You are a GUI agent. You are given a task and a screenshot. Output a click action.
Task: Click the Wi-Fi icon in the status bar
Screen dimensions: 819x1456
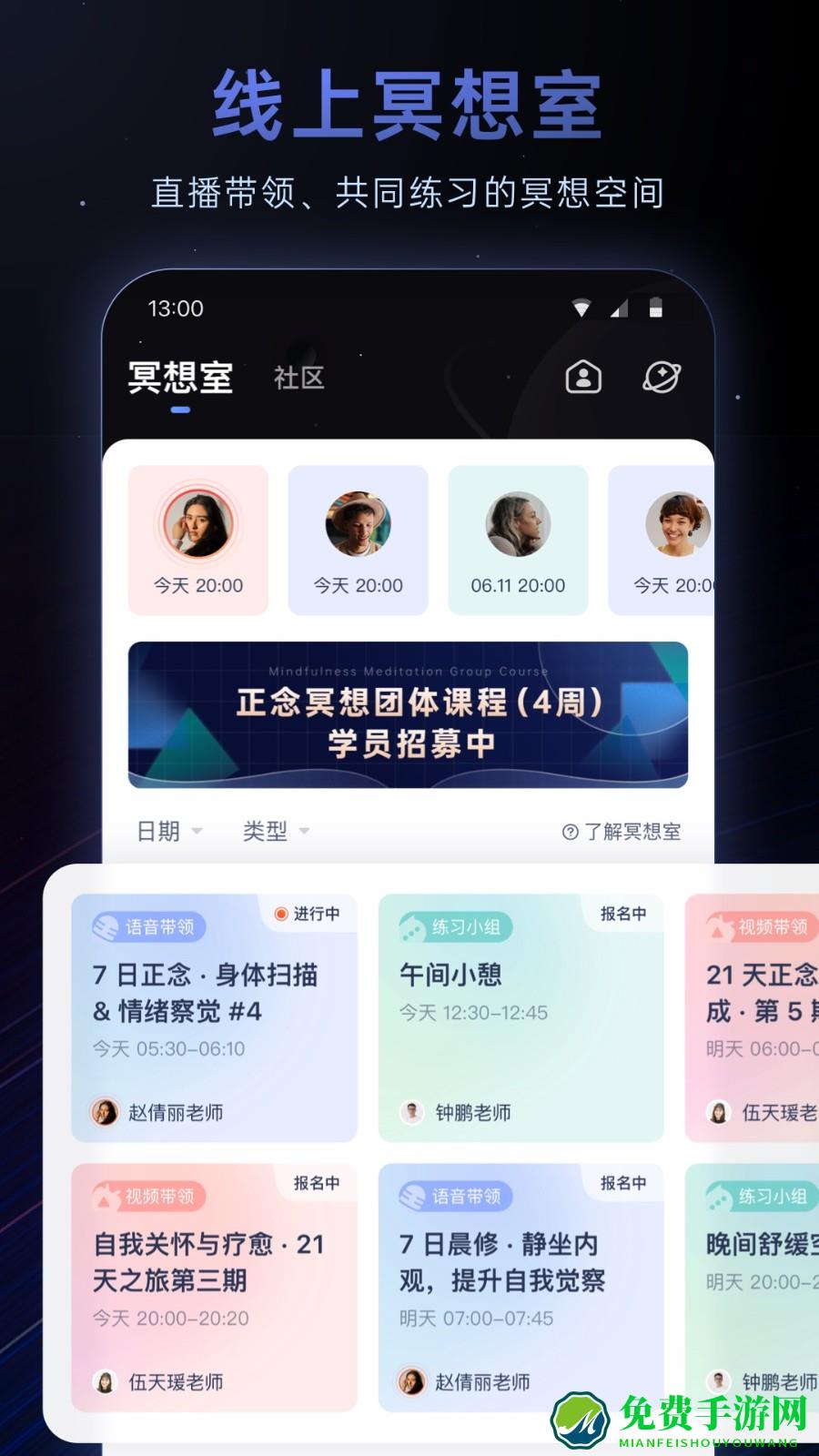[581, 308]
